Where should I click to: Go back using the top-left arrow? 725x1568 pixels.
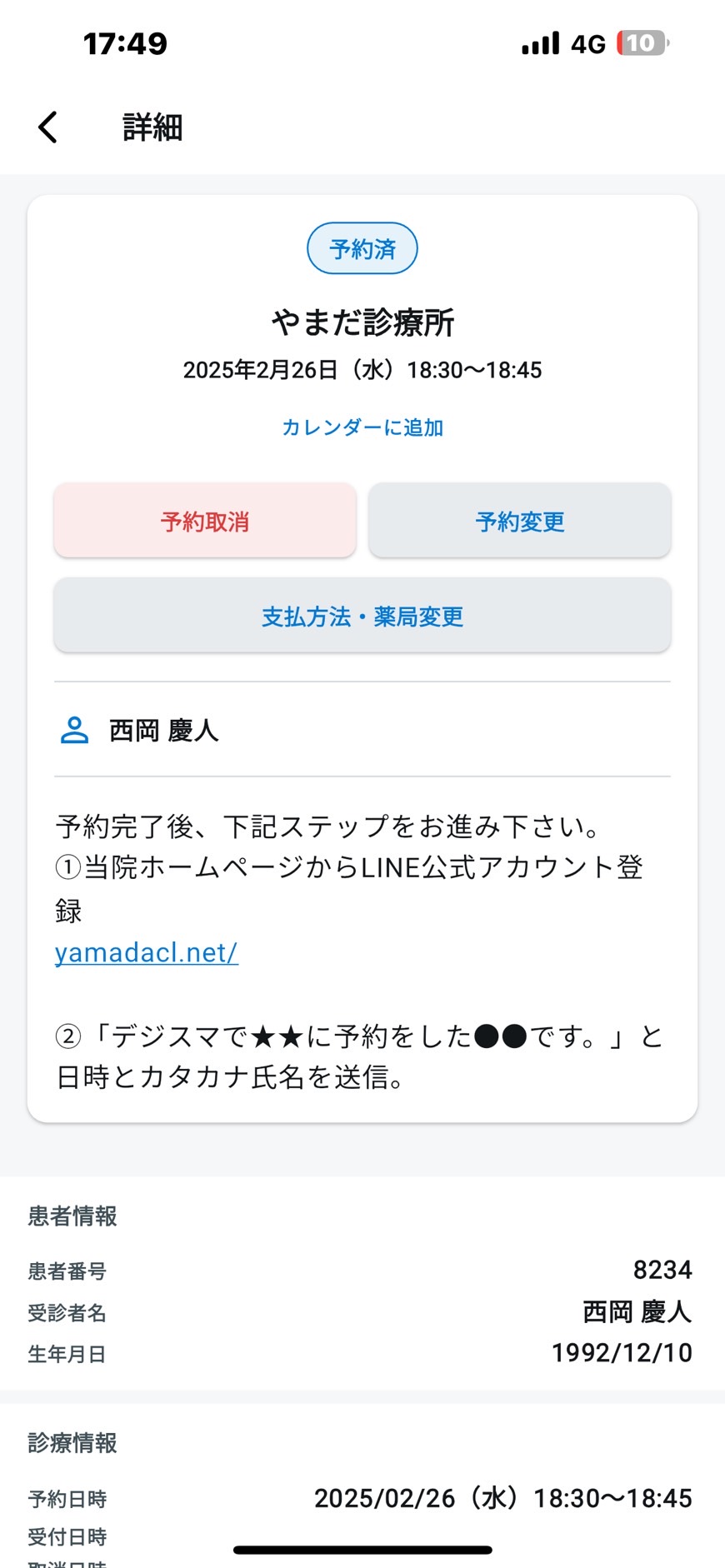48,127
